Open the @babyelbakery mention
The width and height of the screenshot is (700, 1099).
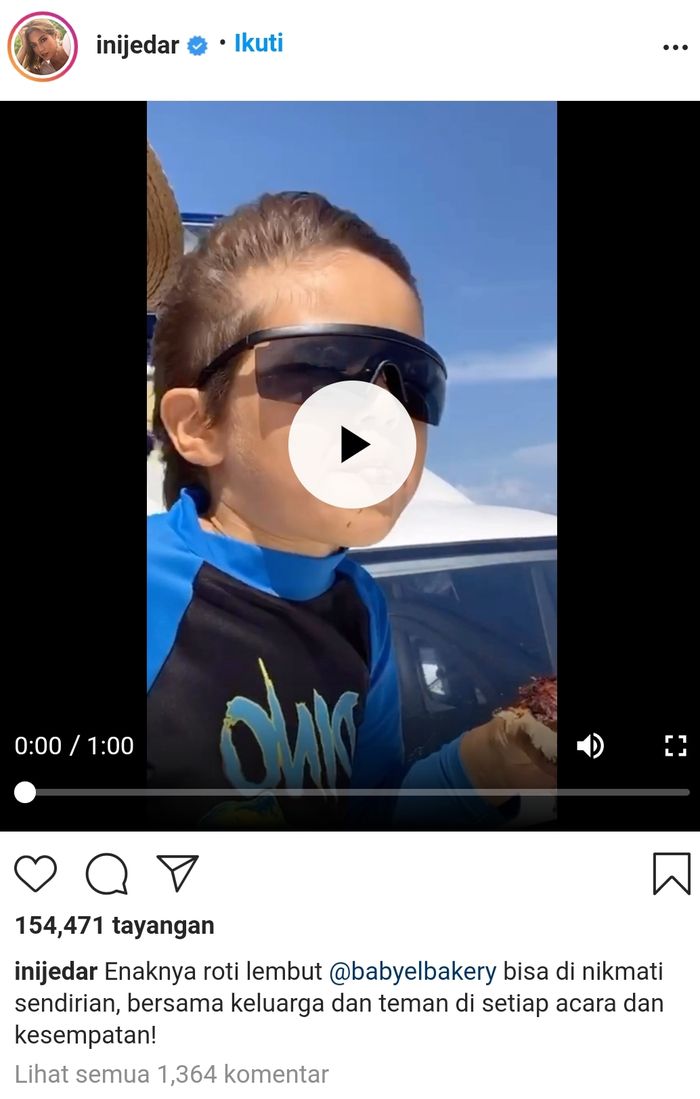pyautogui.click(x=413, y=971)
